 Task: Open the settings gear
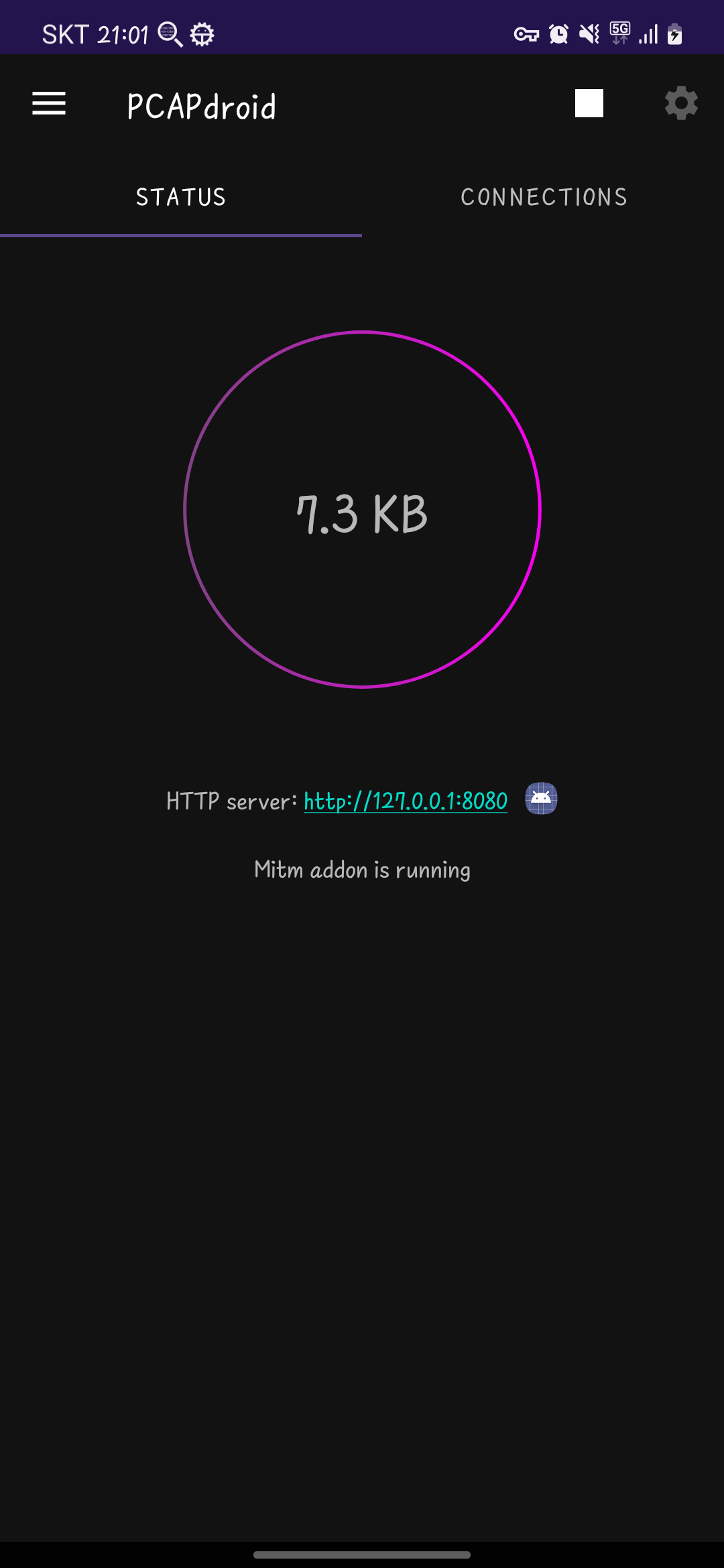pyautogui.click(x=680, y=104)
